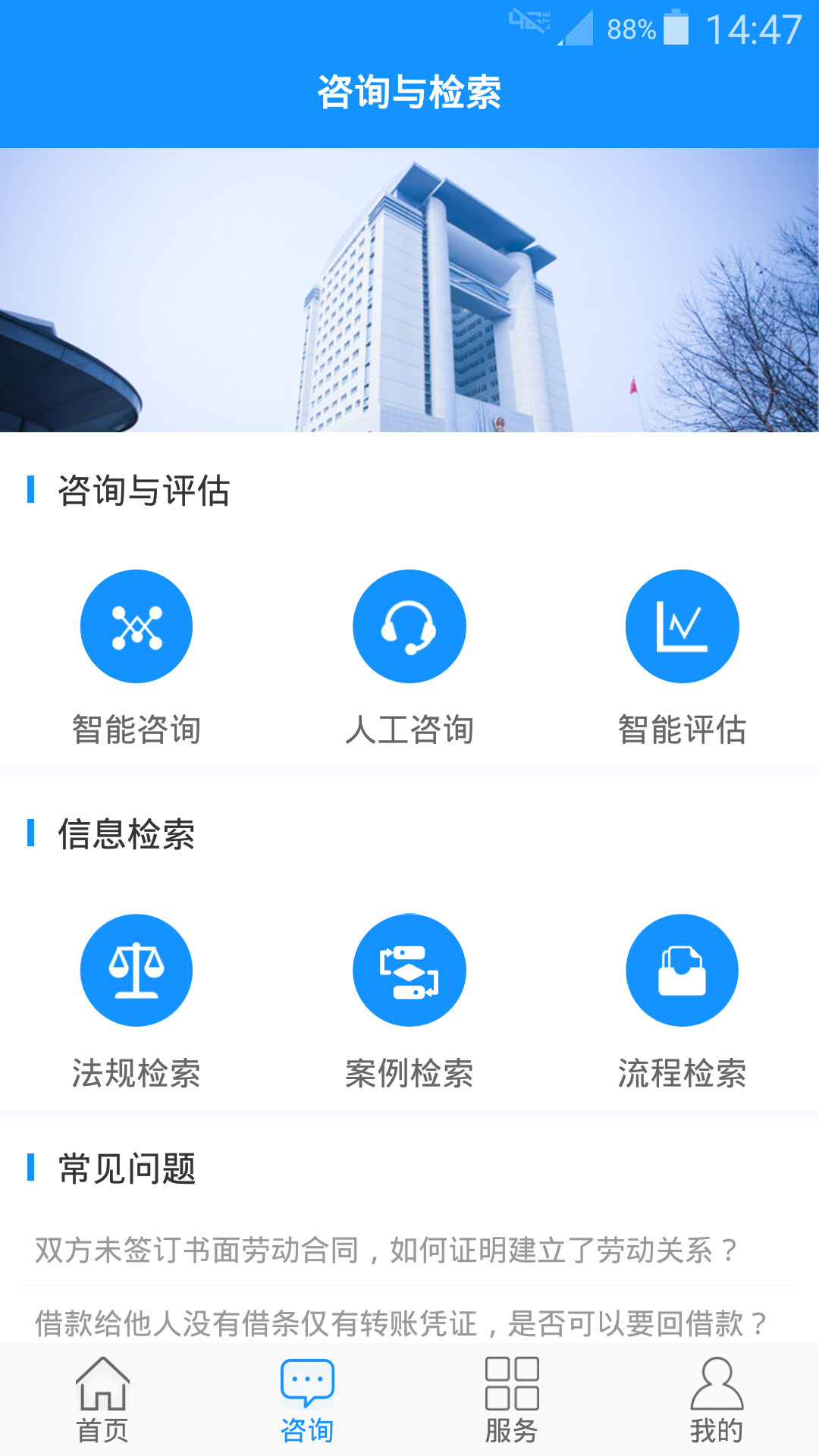Viewport: 819px width, 1456px height.
Task: Open the question about 未签订书面劳动合同
Action: click(x=387, y=1250)
